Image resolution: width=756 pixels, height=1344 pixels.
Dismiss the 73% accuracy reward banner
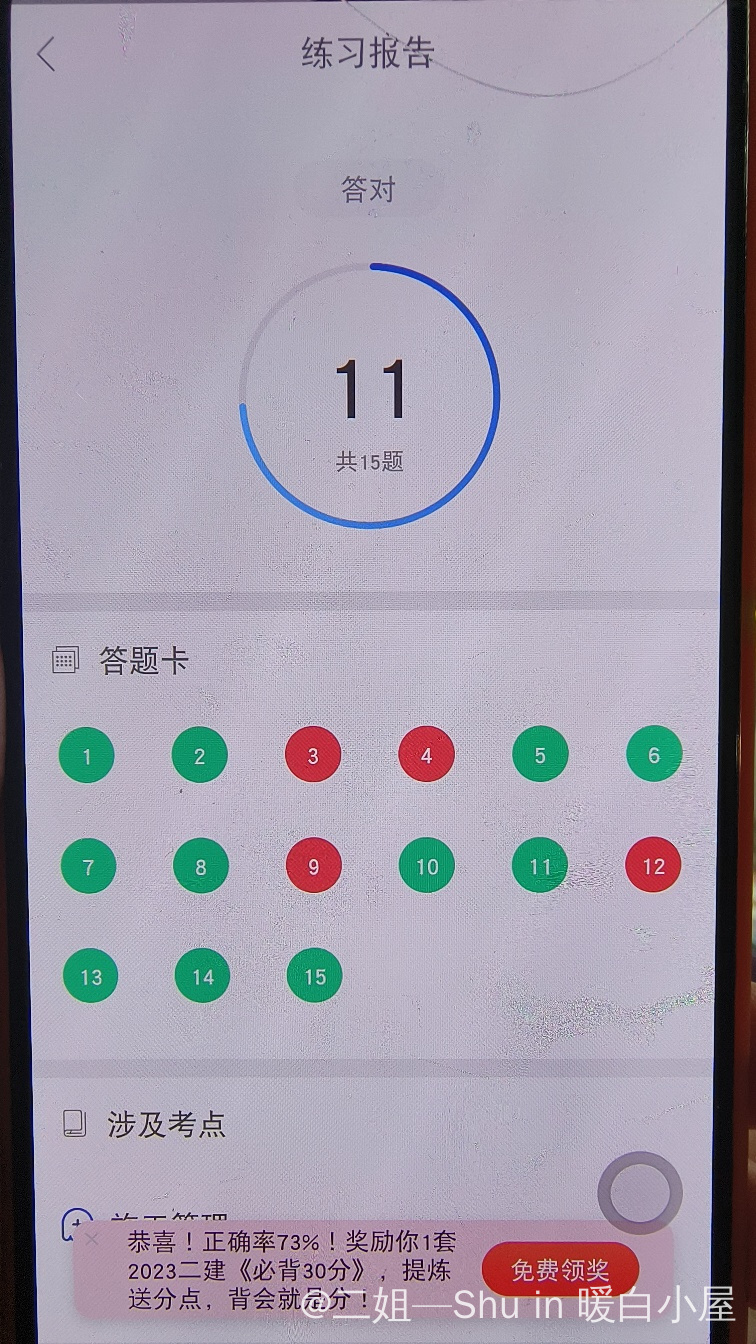(92, 1239)
